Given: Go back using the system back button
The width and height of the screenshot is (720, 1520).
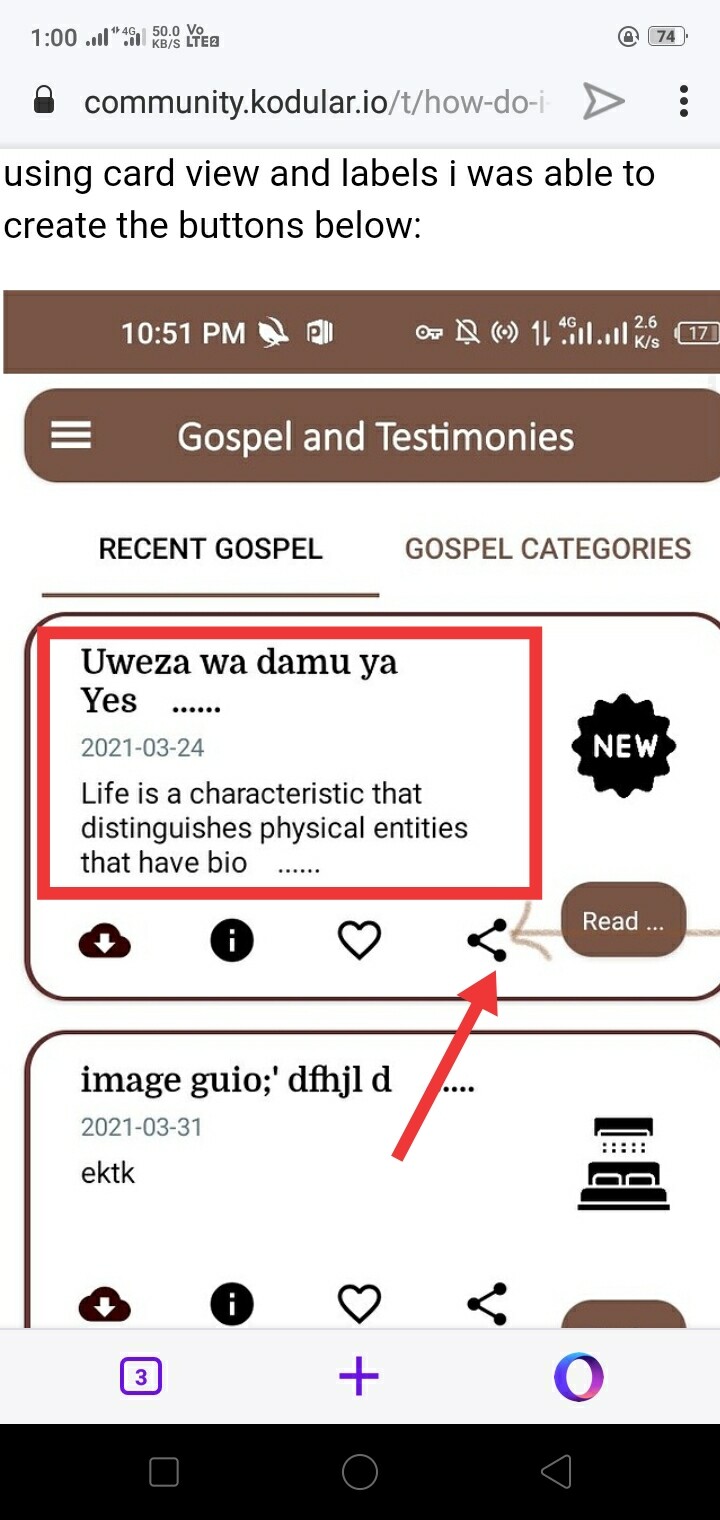Looking at the screenshot, I should tap(556, 1472).
